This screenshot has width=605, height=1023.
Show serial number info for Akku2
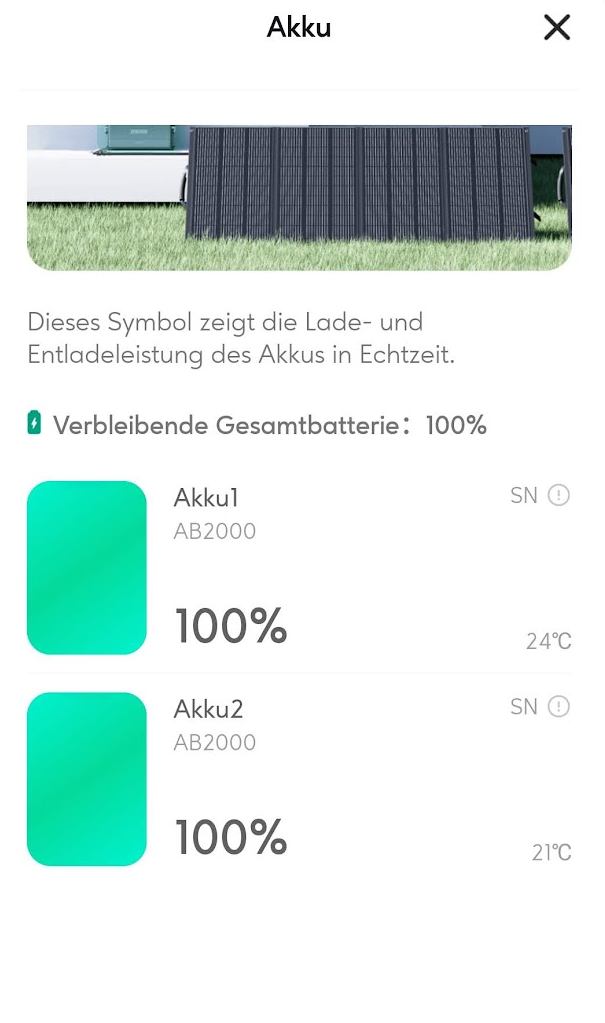(x=558, y=707)
